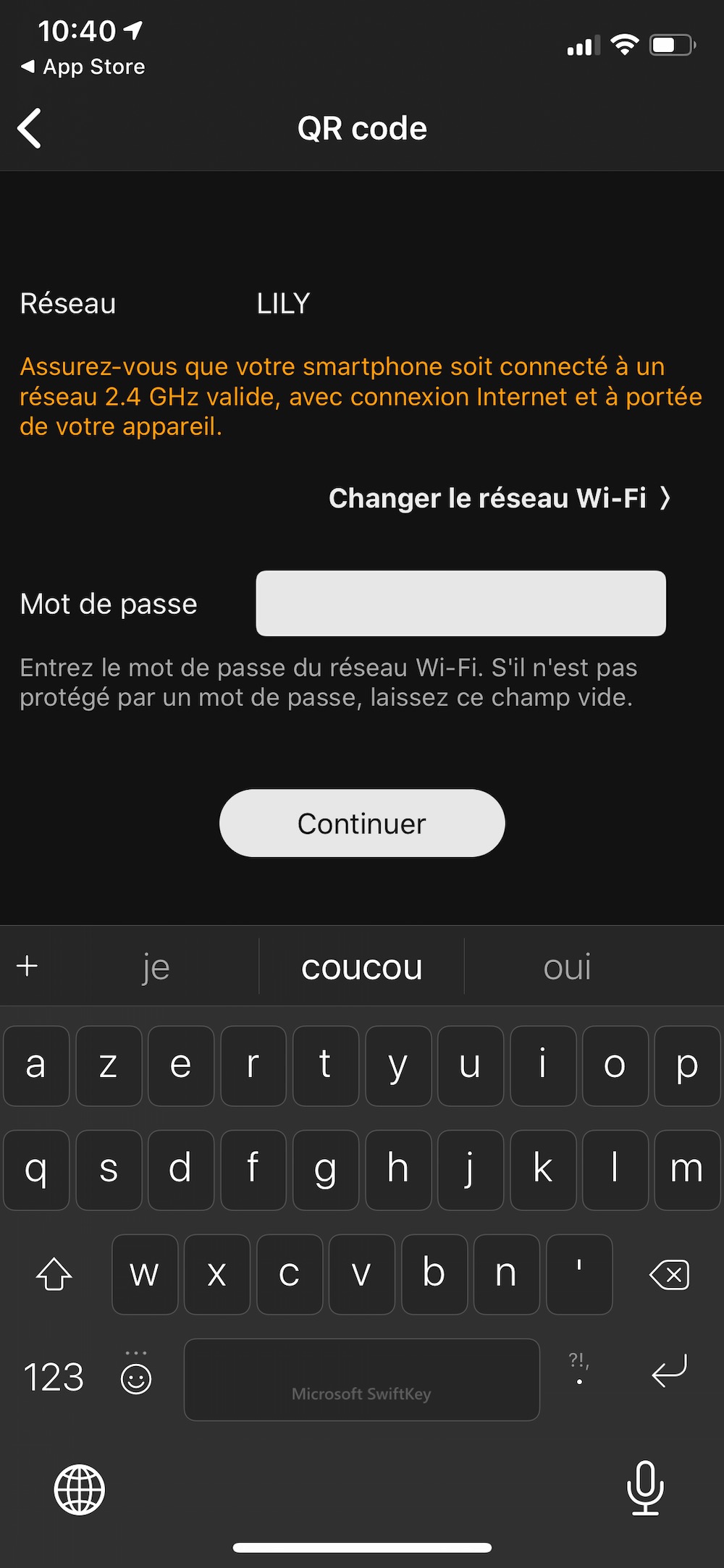
Task: Hit the keyboard backspace key
Action: point(669,1274)
